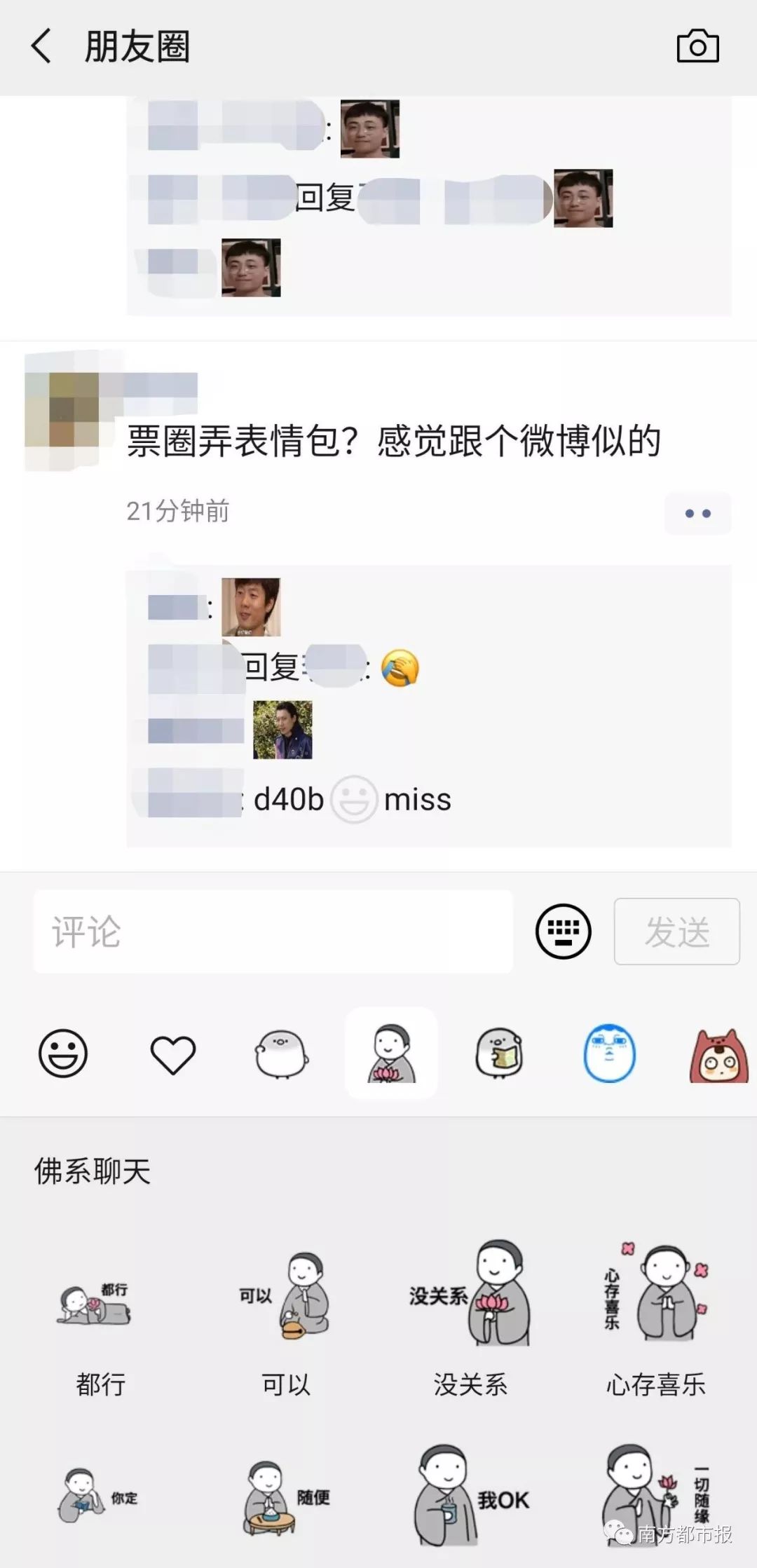Focus the 评论 comment input field
757x1568 pixels.
click(273, 932)
